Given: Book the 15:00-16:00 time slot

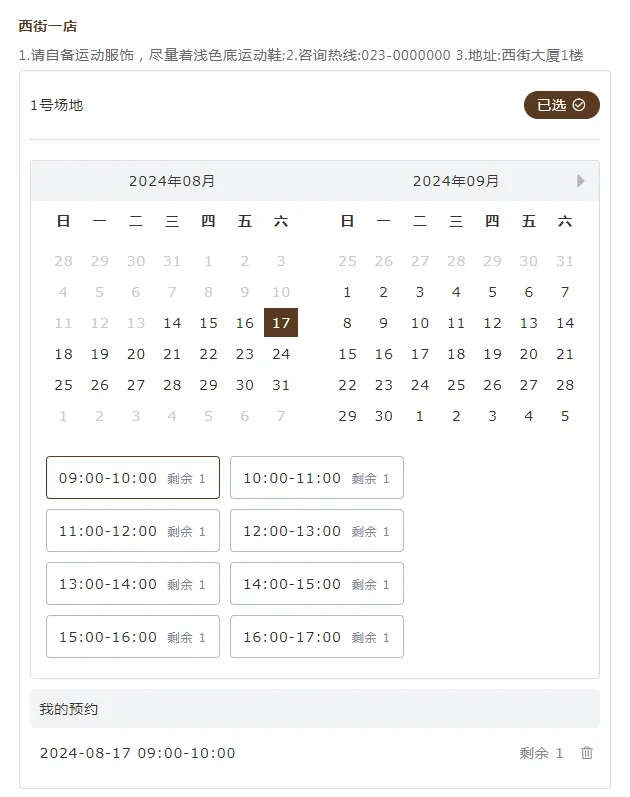Looking at the screenshot, I should point(133,637).
